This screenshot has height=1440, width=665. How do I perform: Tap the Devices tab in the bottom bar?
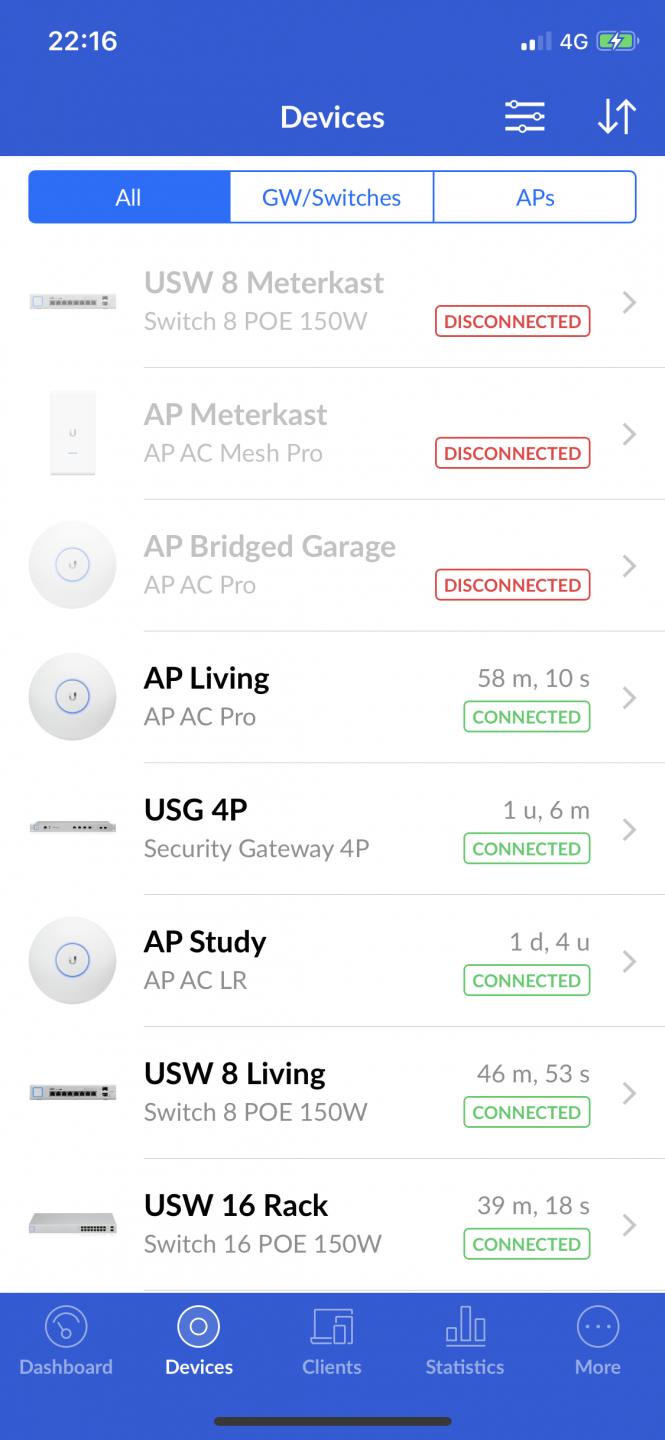click(x=199, y=1342)
